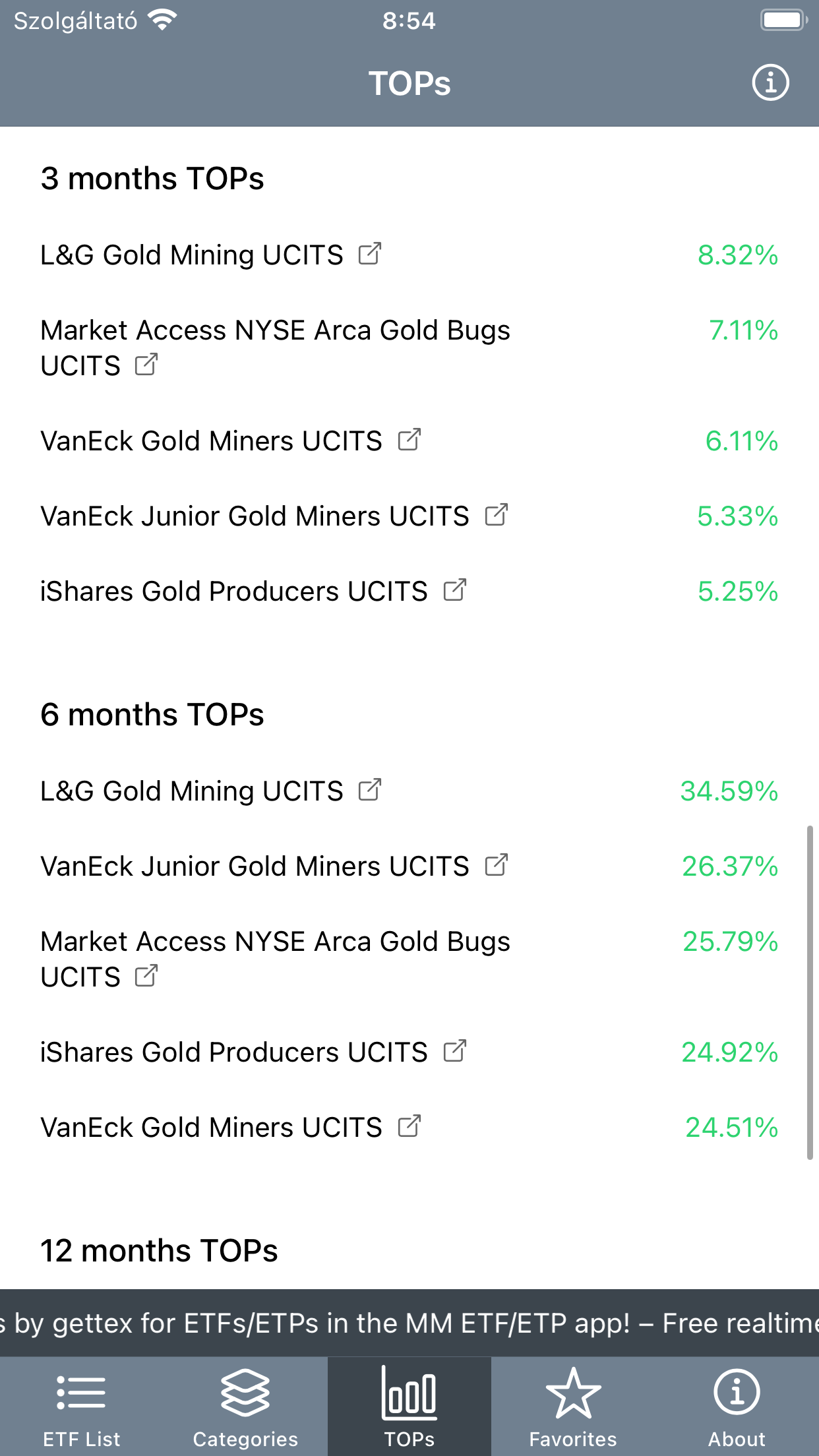Open the Categories tab

(245, 1407)
